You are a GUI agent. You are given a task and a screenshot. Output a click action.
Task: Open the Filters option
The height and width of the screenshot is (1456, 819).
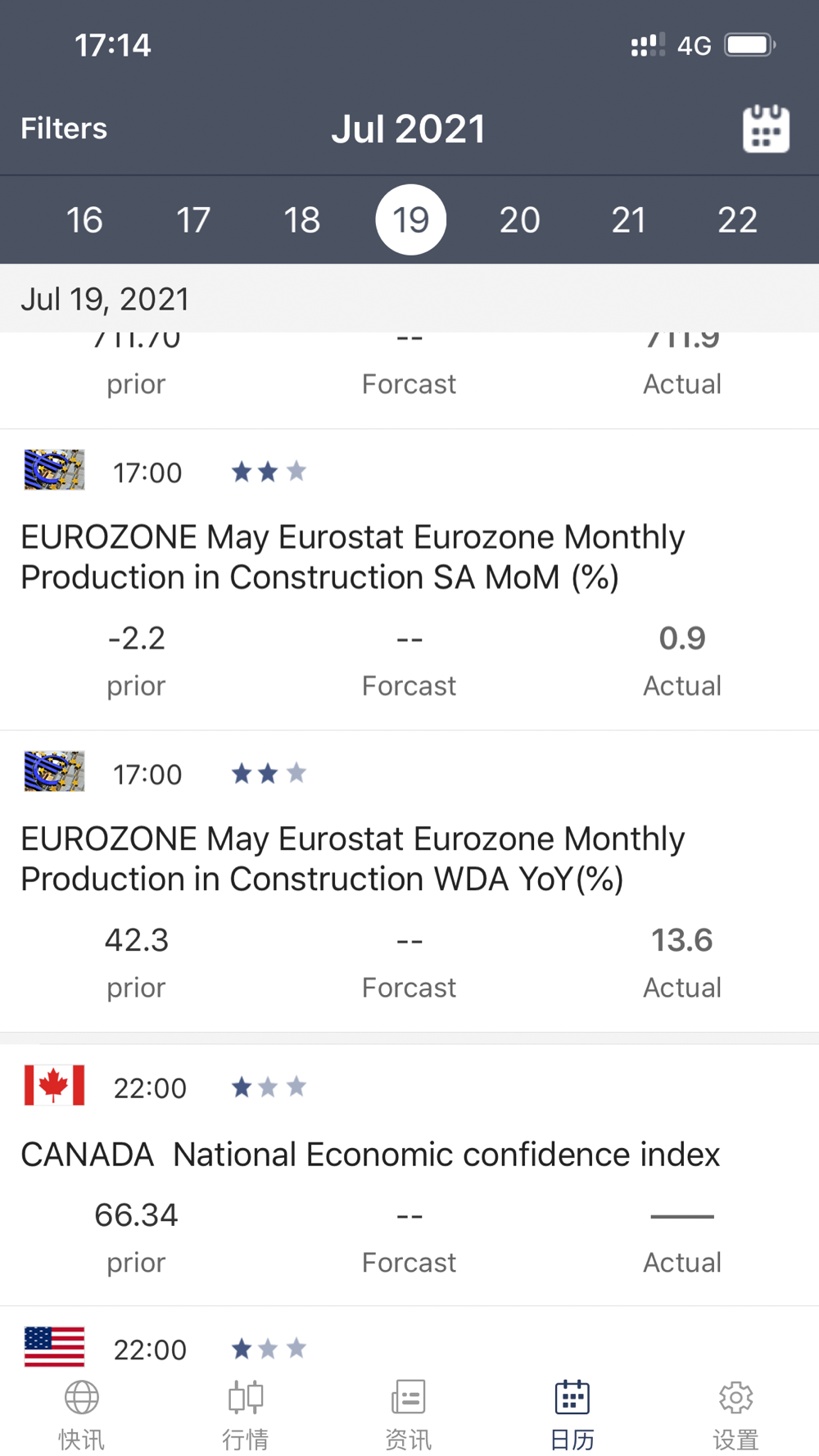point(64,129)
